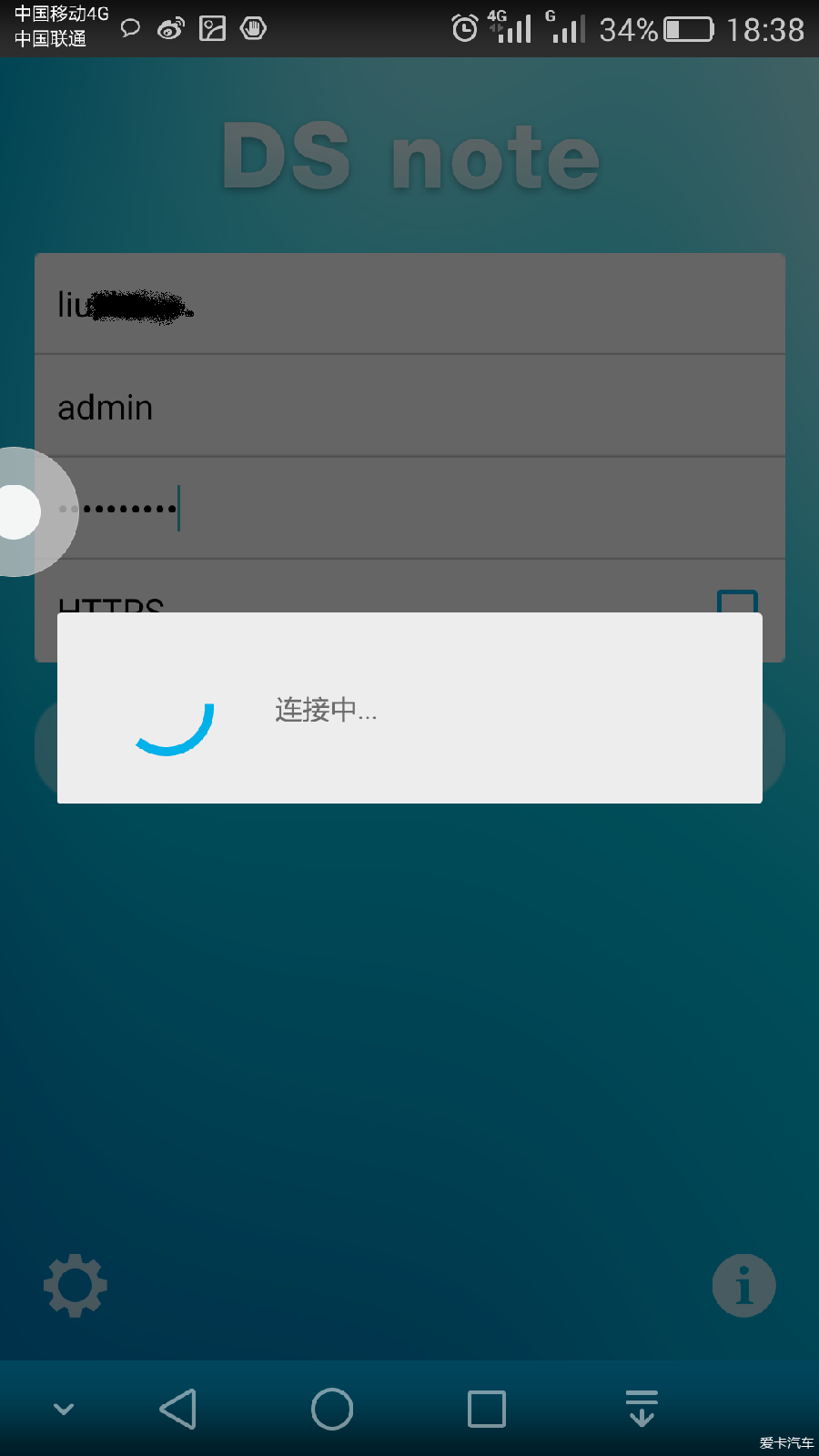Hide the navigation bar with chevron
The height and width of the screenshot is (1456, 819).
64,1410
